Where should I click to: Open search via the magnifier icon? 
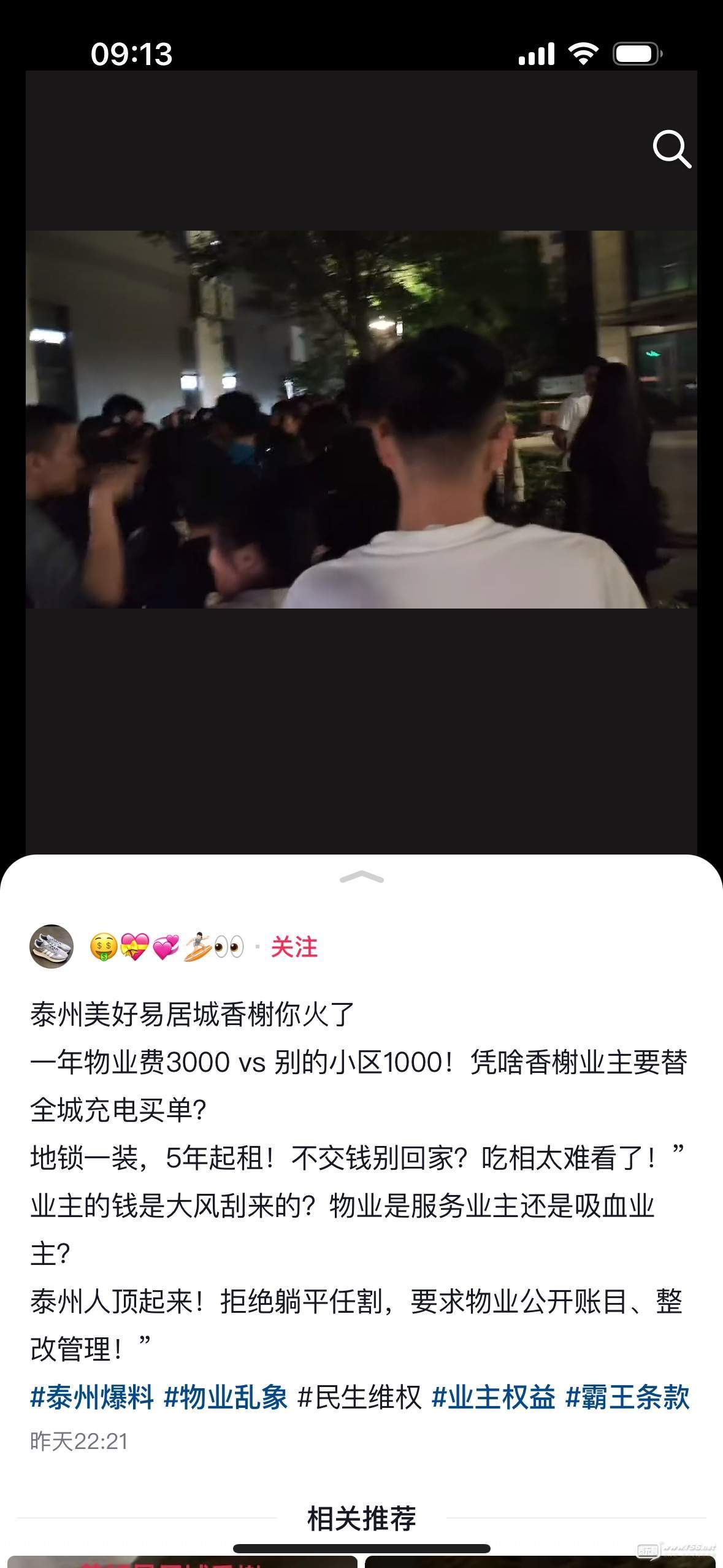671,148
